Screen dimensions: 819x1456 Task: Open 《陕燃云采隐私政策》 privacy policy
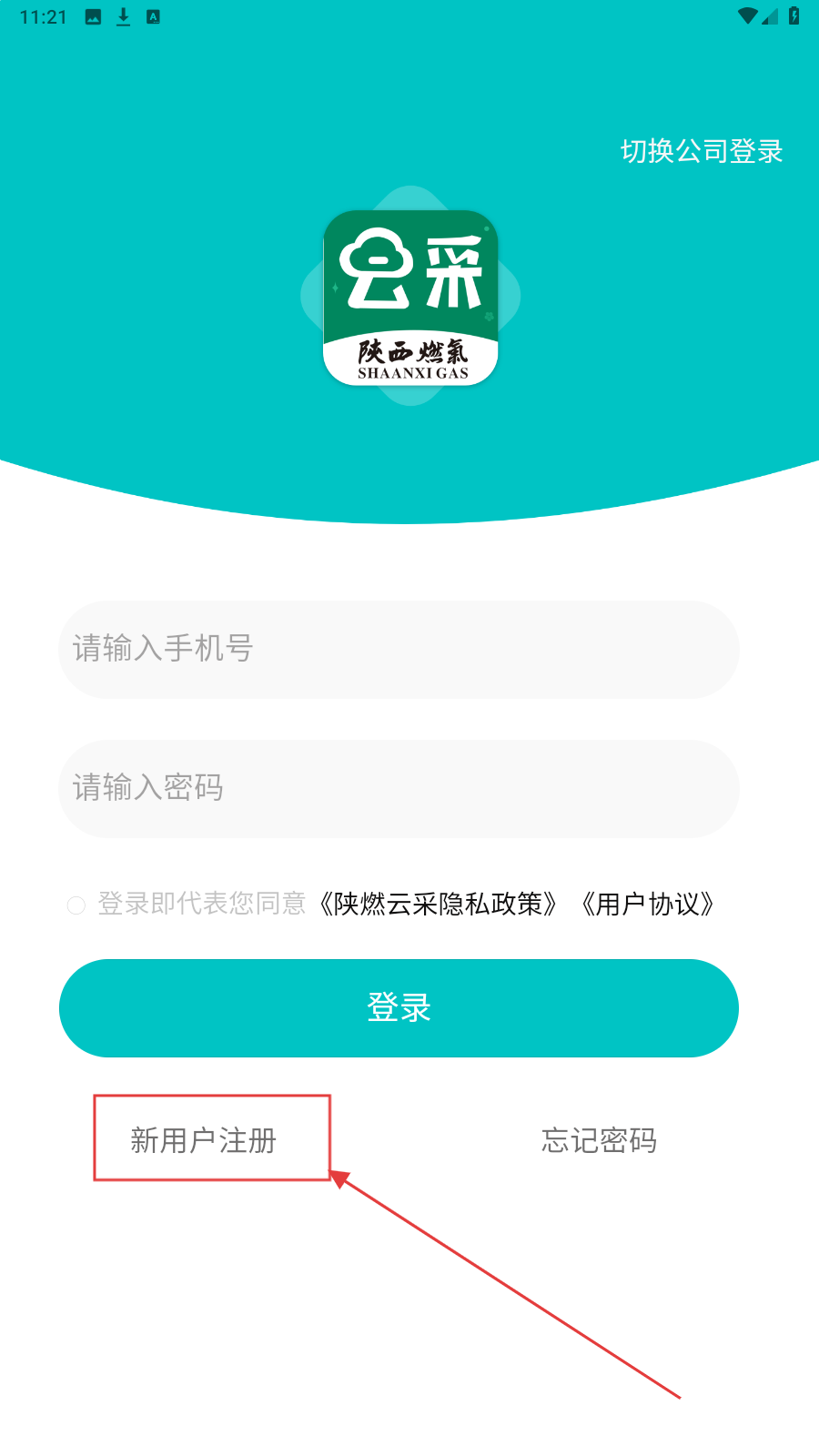(438, 905)
